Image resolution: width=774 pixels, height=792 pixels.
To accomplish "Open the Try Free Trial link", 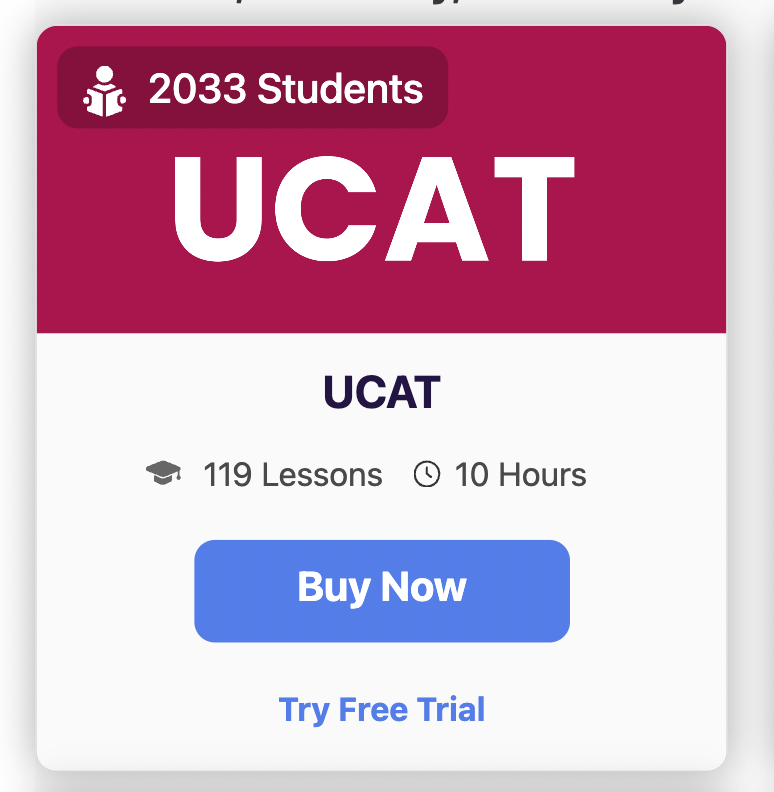I will [382, 710].
